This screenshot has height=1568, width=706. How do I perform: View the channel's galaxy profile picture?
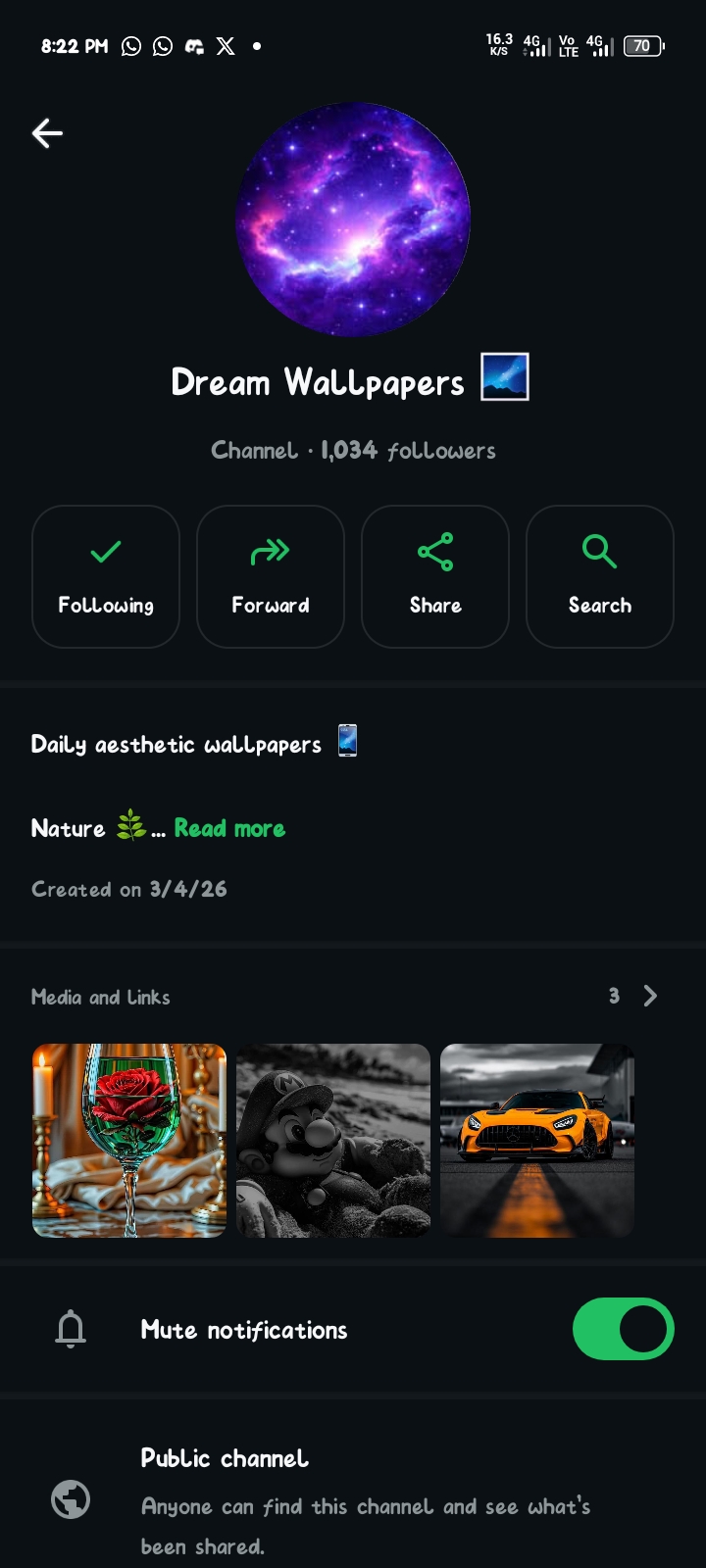coord(353,220)
